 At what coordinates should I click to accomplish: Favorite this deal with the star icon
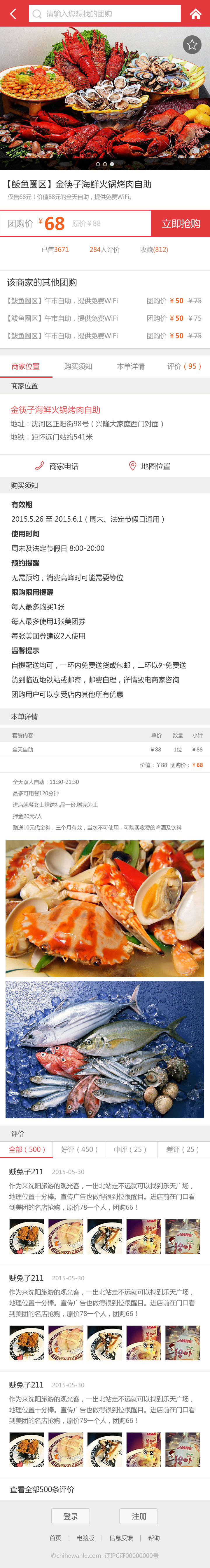pos(192,44)
